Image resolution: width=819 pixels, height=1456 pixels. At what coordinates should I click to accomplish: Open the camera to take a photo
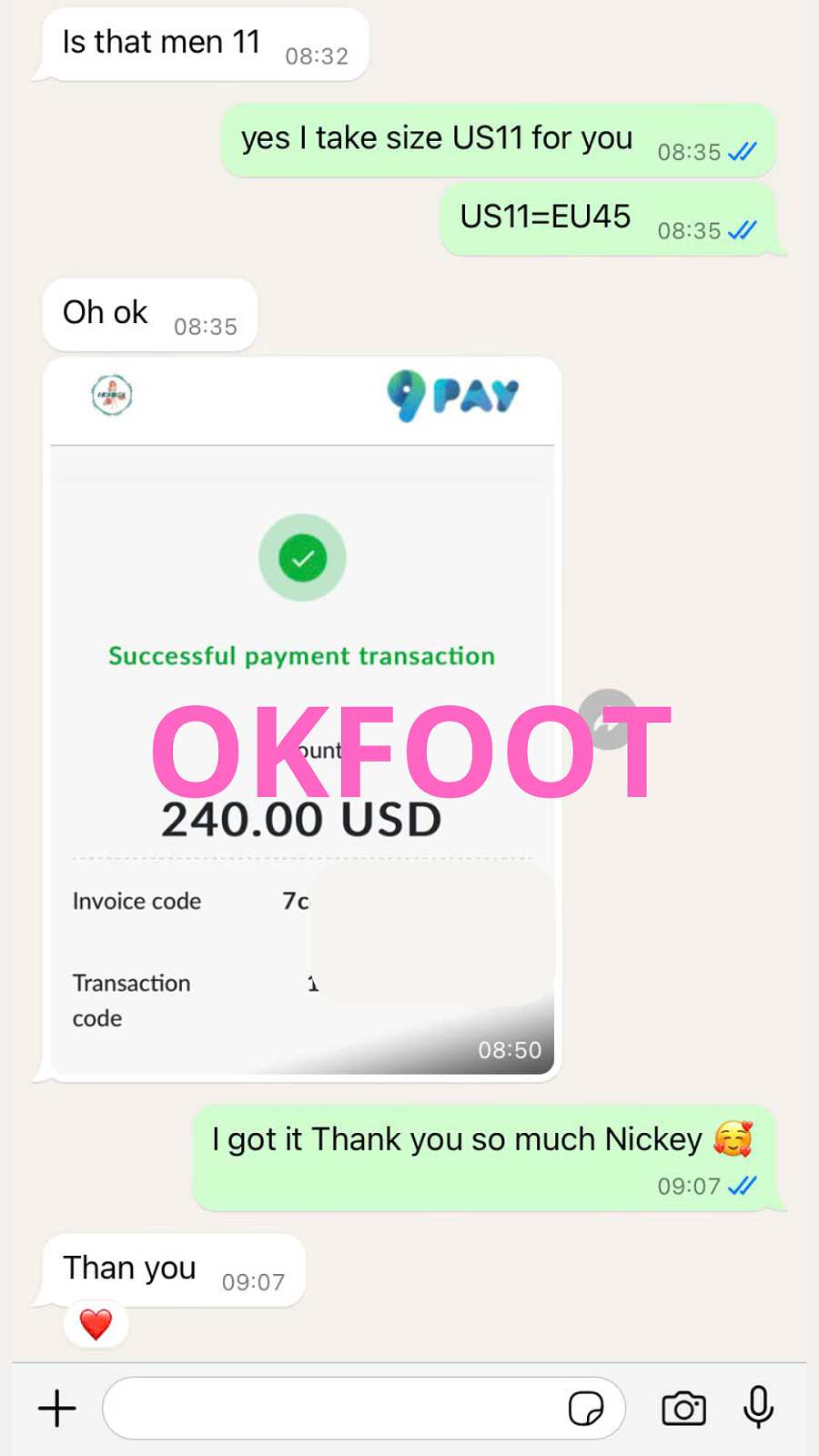pyautogui.click(x=683, y=1408)
